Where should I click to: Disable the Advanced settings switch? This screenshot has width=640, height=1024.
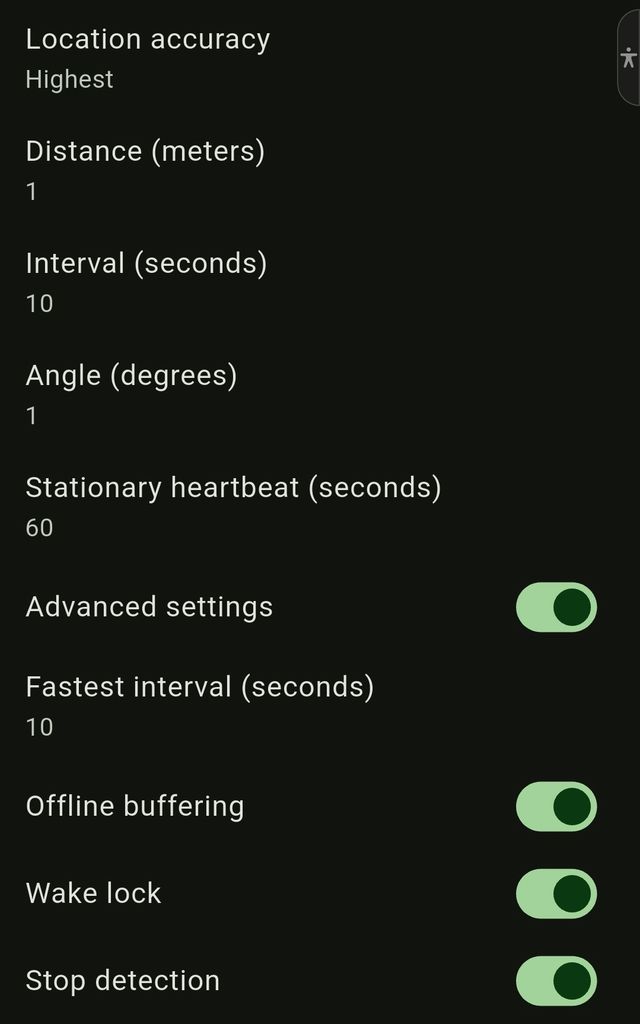556,607
